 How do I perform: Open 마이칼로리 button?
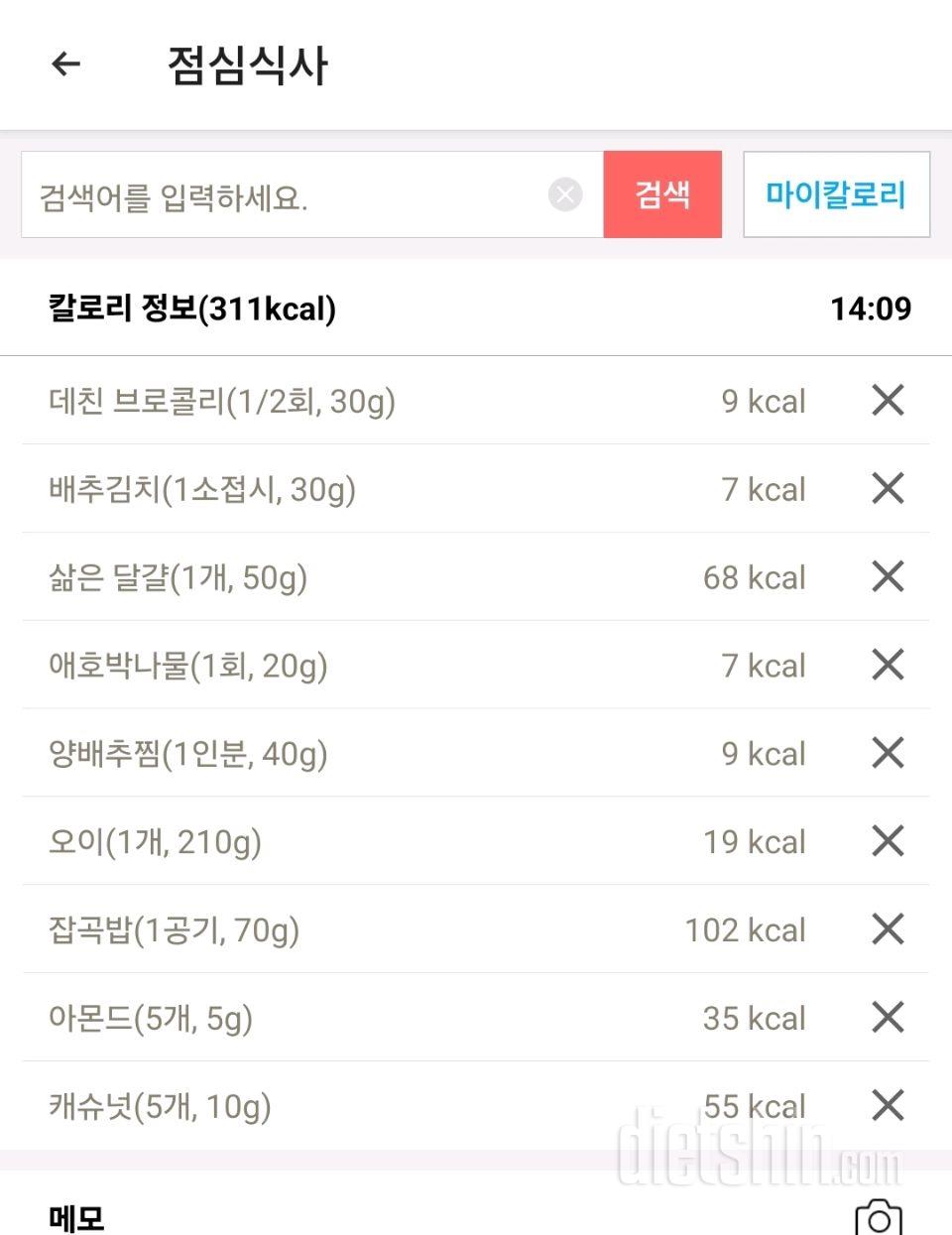click(836, 194)
